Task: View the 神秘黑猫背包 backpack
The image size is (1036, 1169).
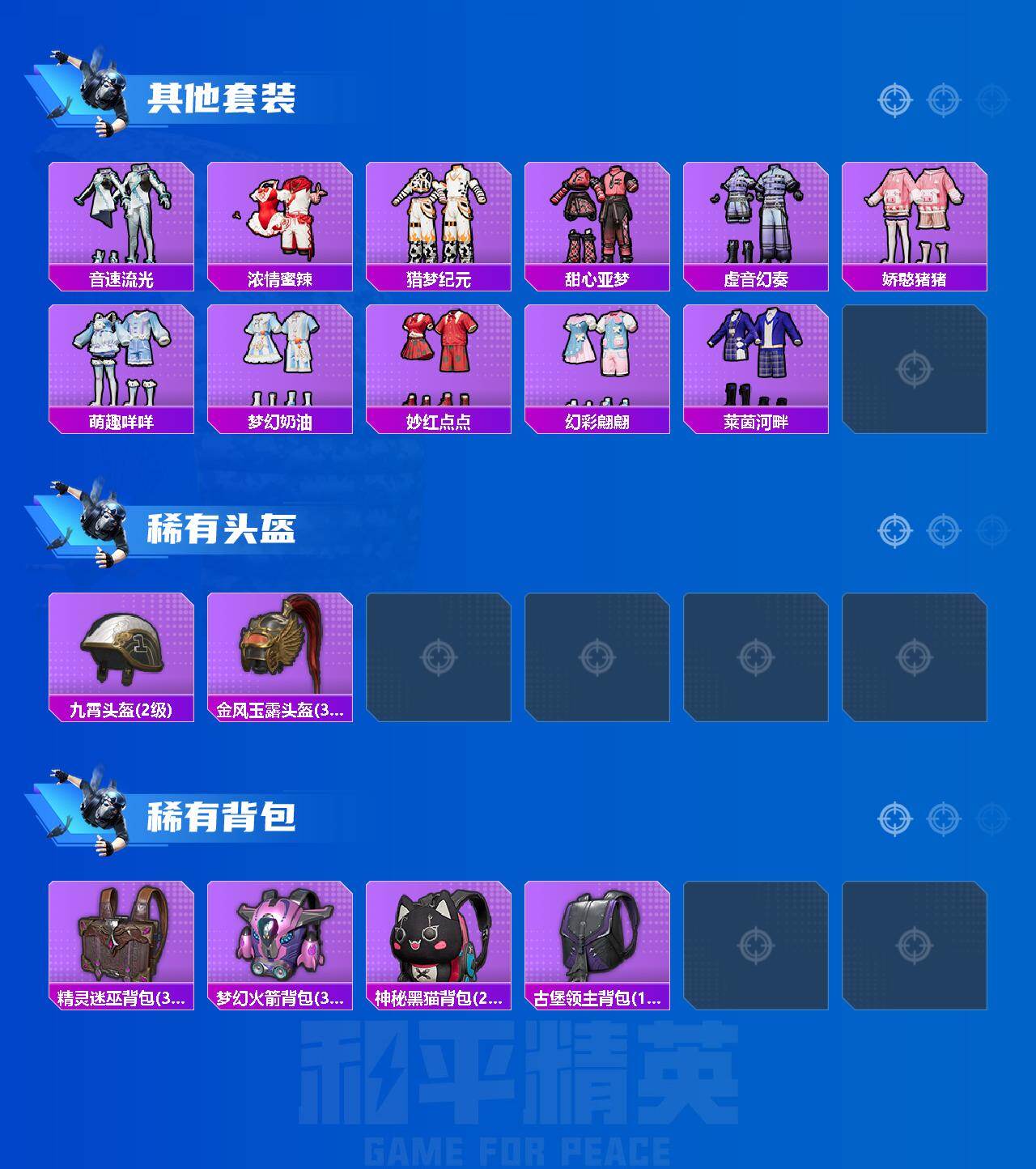Action: tap(438, 939)
